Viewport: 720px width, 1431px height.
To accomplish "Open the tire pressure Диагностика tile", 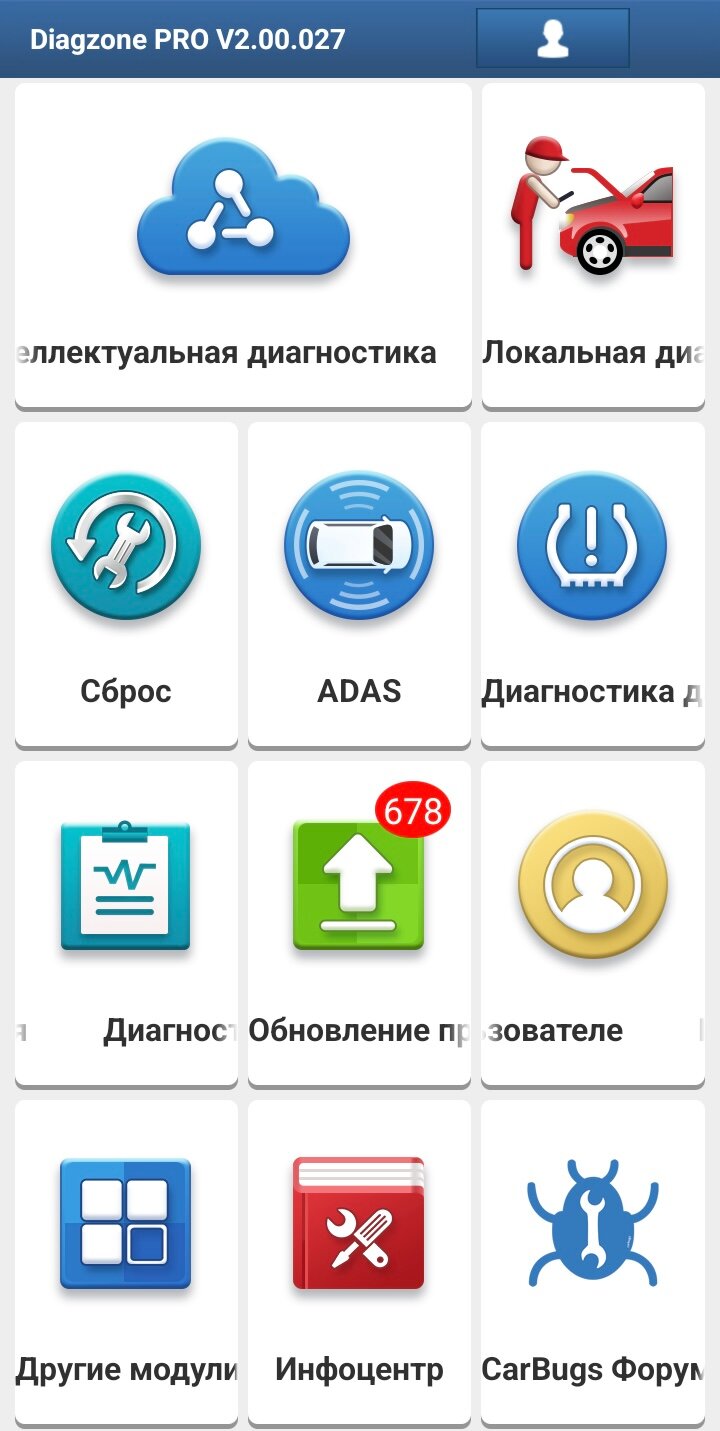I will coord(592,584).
